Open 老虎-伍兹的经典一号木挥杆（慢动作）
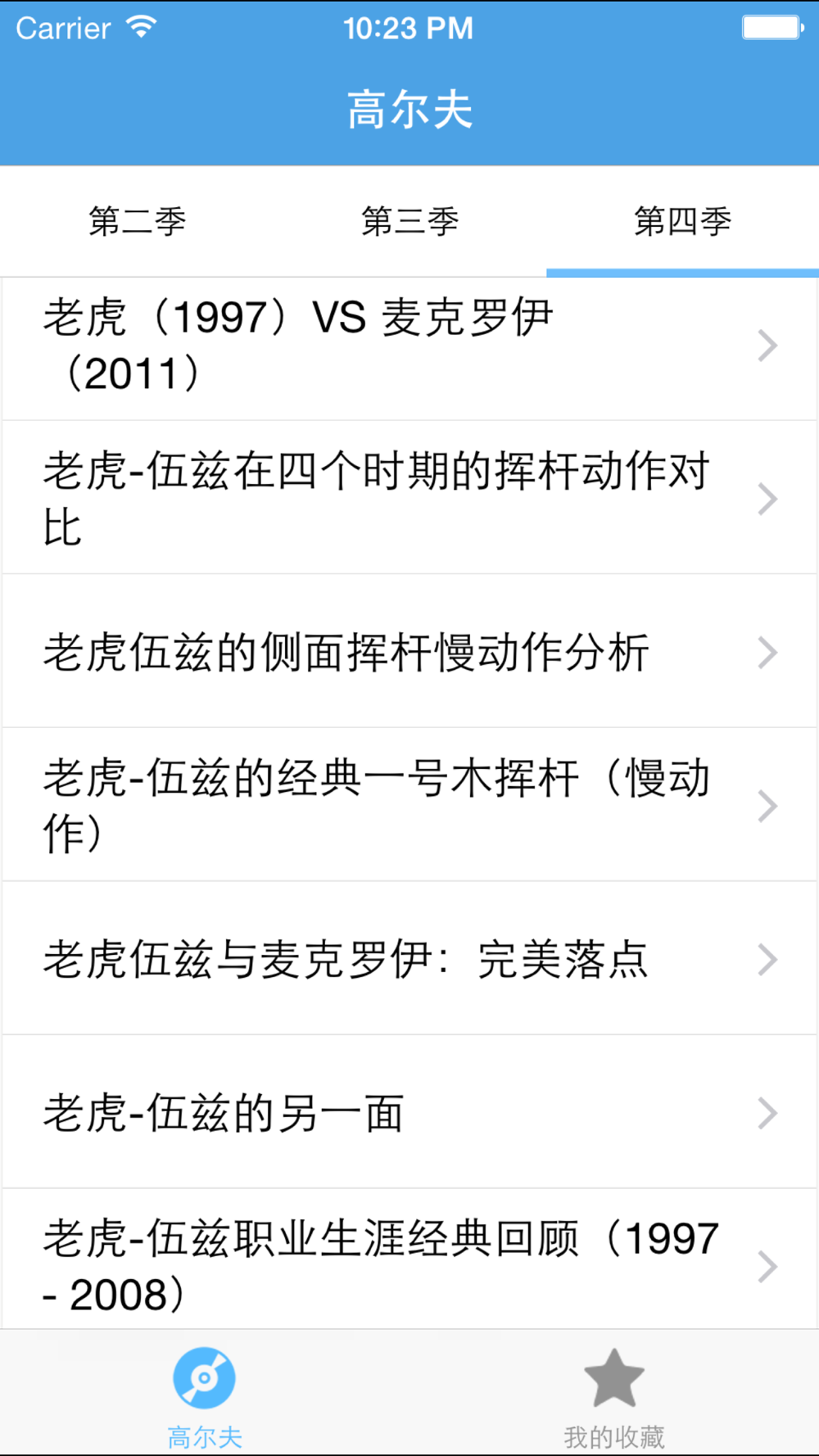Viewport: 819px width, 1456px height. [393, 805]
